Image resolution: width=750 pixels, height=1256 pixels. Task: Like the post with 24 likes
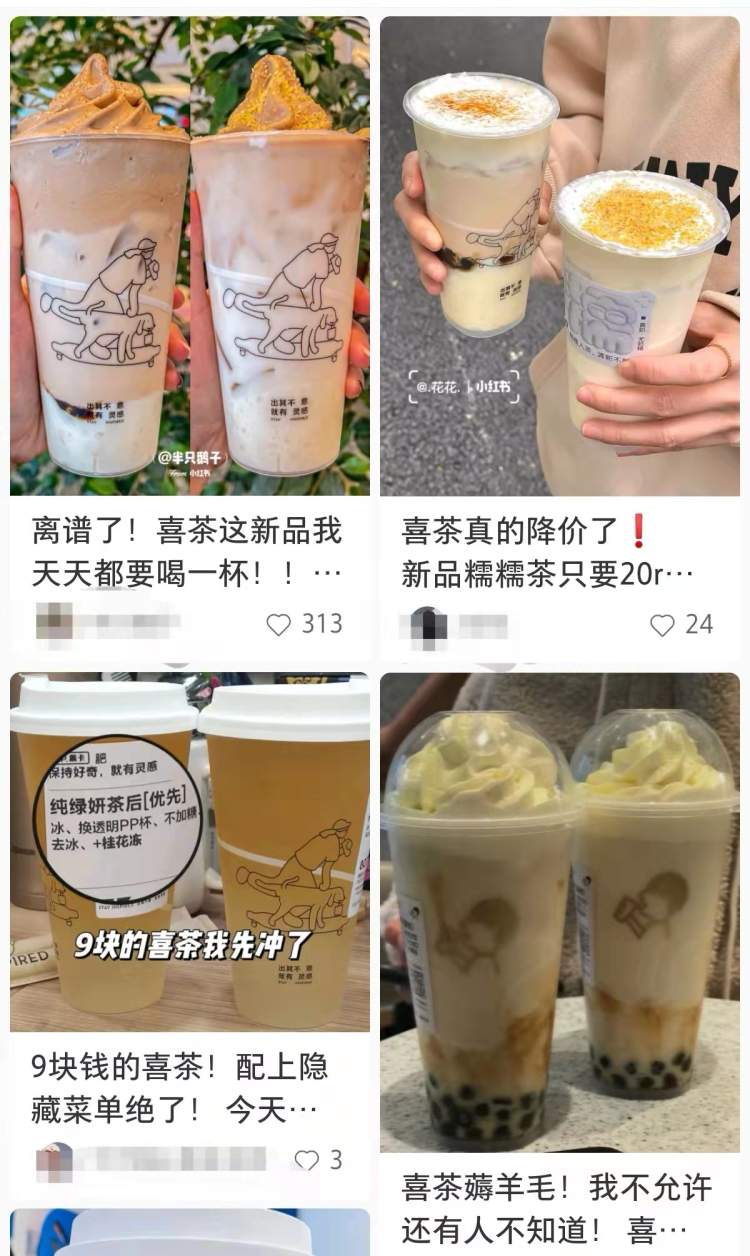(662, 625)
